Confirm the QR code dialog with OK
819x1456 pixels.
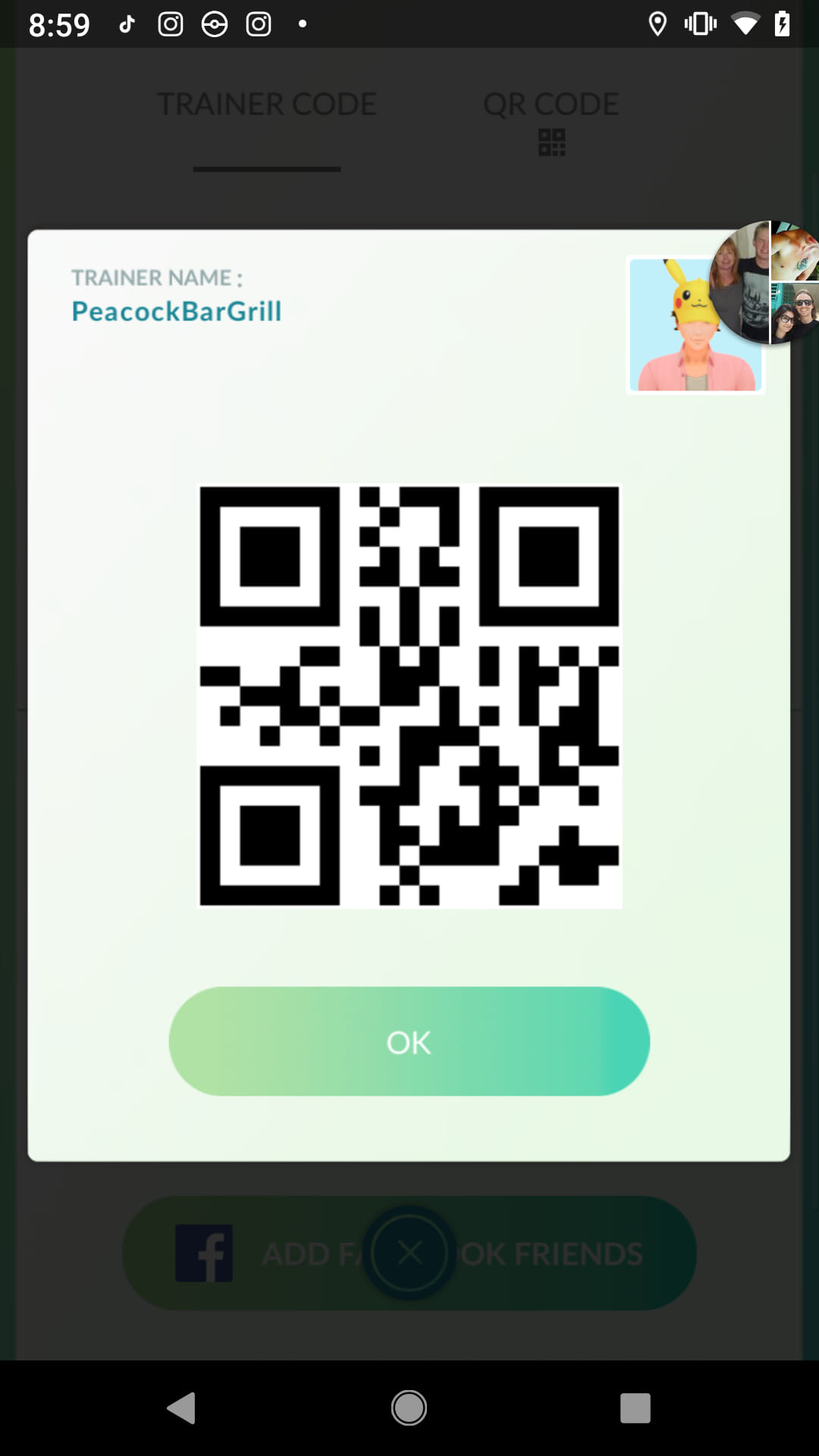(x=409, y=1041)
